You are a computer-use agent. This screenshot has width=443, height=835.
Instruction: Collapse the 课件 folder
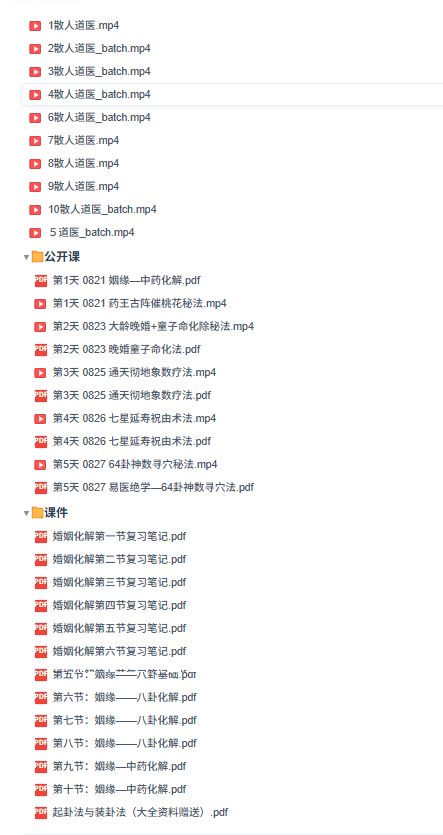pyautogui.click(x=26, y=513)
